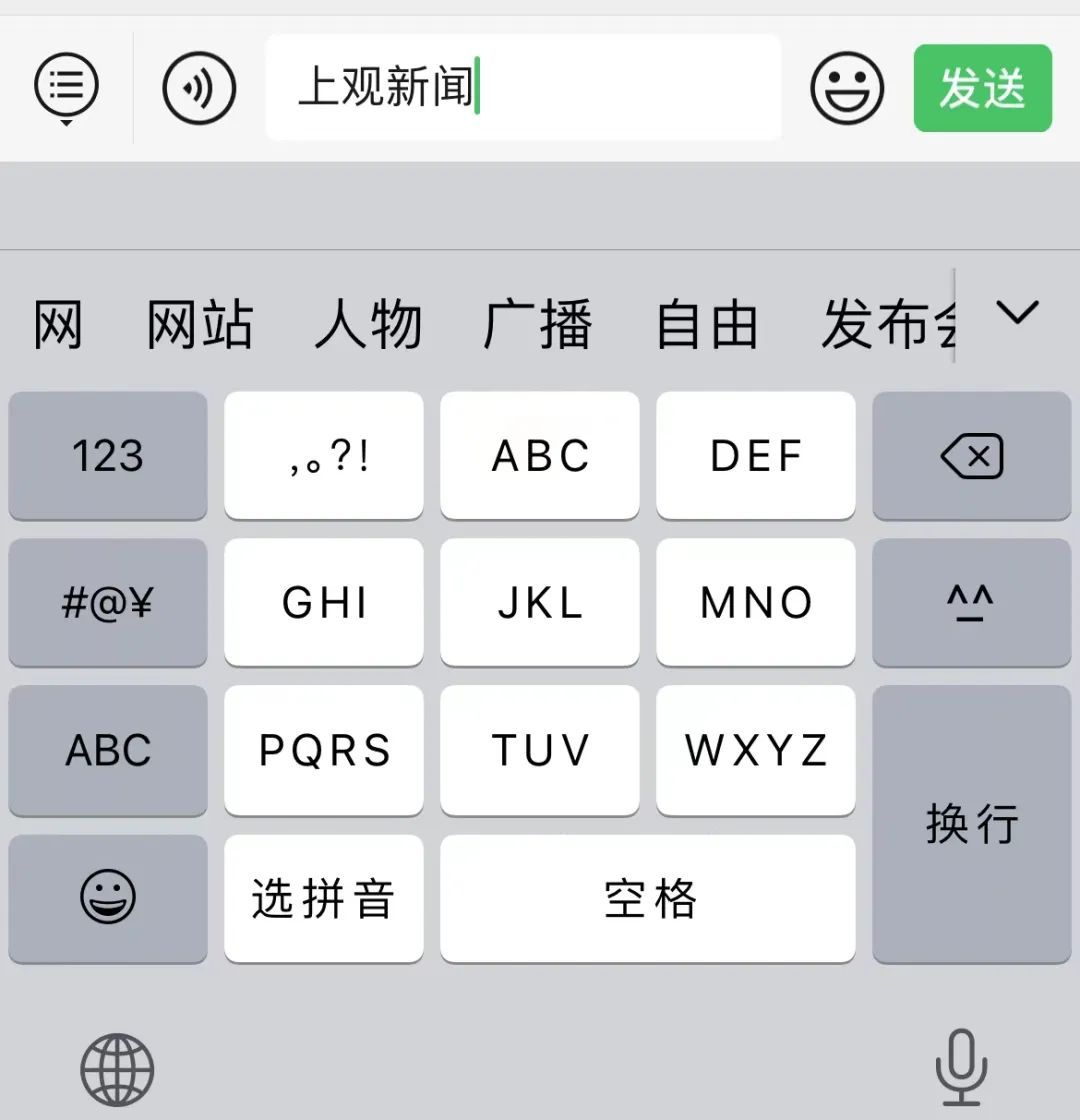
Task: Insert the suggestion 自由
Action: click(706, 325)
